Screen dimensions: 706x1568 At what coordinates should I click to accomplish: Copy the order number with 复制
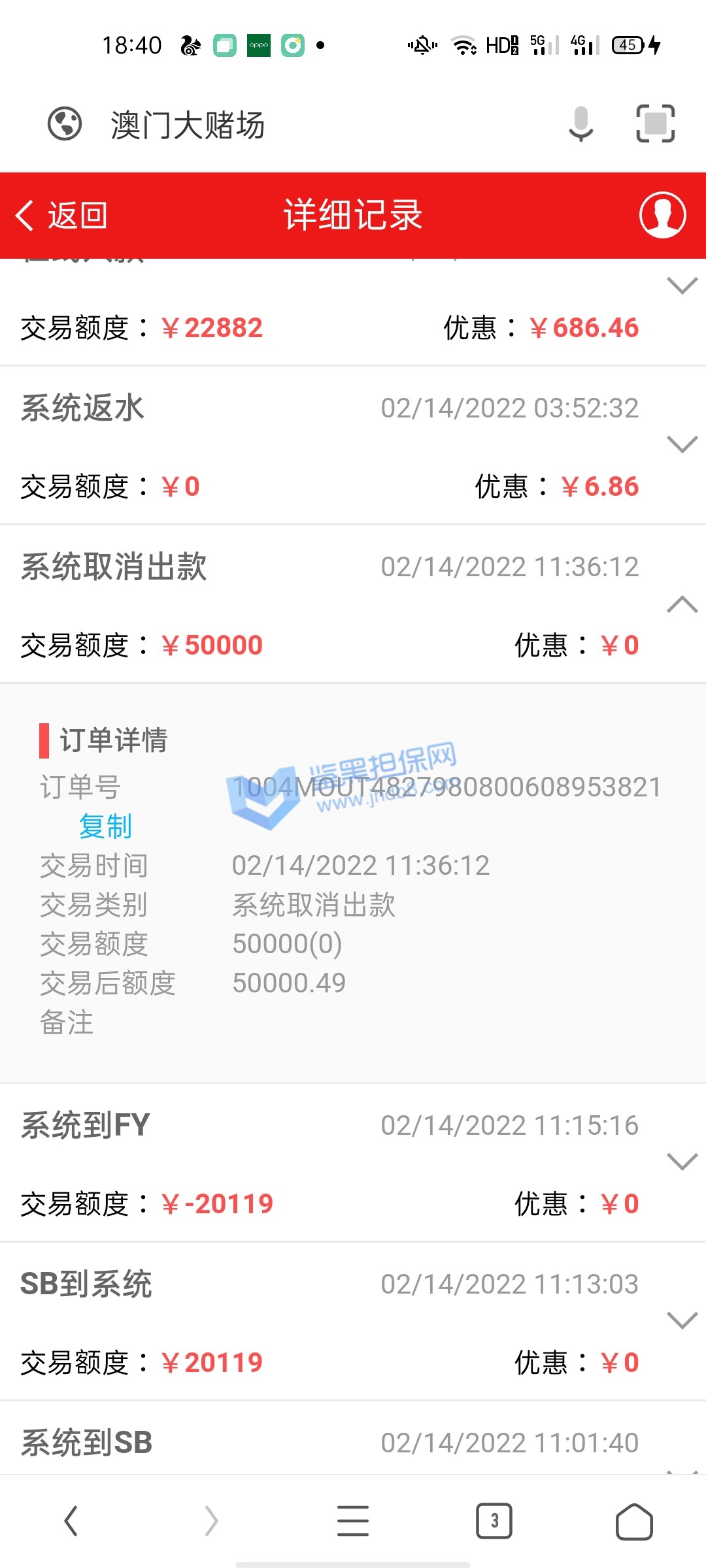(105, 826)
